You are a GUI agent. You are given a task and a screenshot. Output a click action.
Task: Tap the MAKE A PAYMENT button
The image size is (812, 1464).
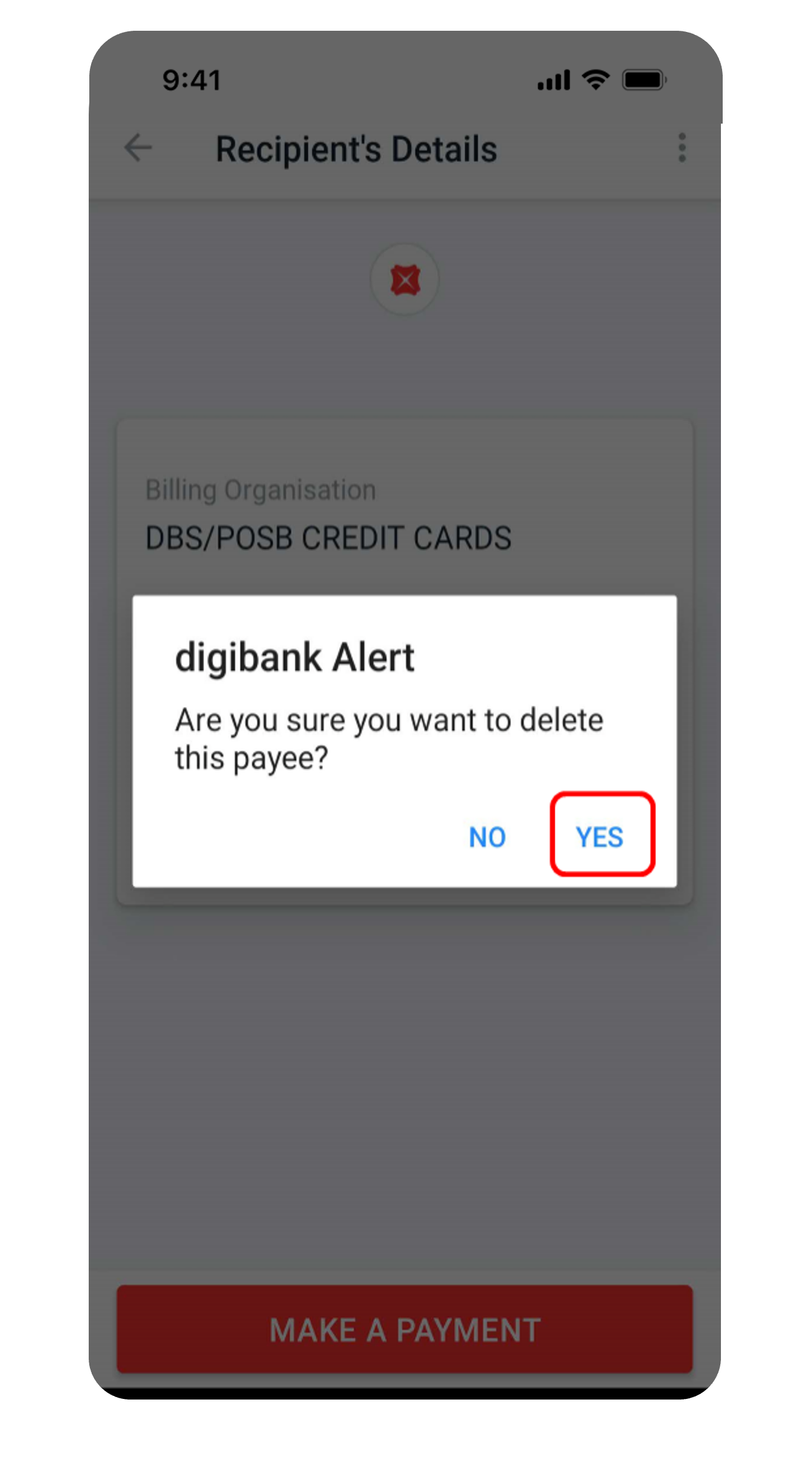(405, 1329)
